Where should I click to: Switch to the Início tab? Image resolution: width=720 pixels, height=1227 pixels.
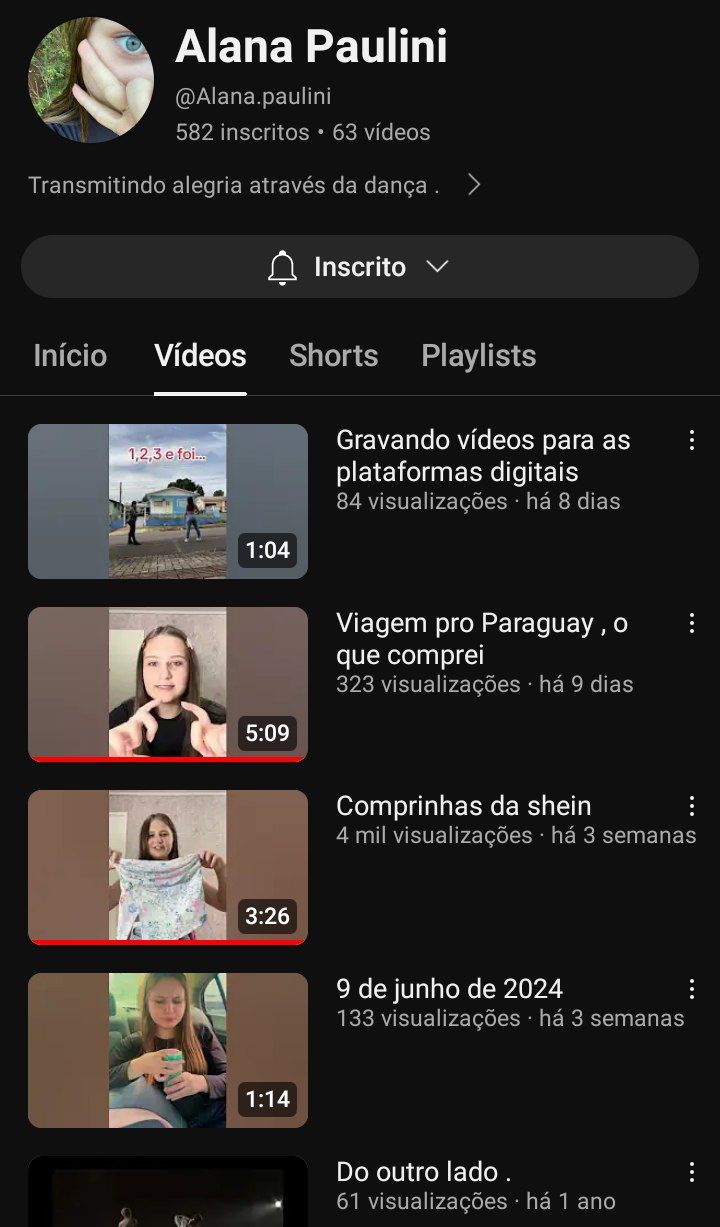pos(70,356)
